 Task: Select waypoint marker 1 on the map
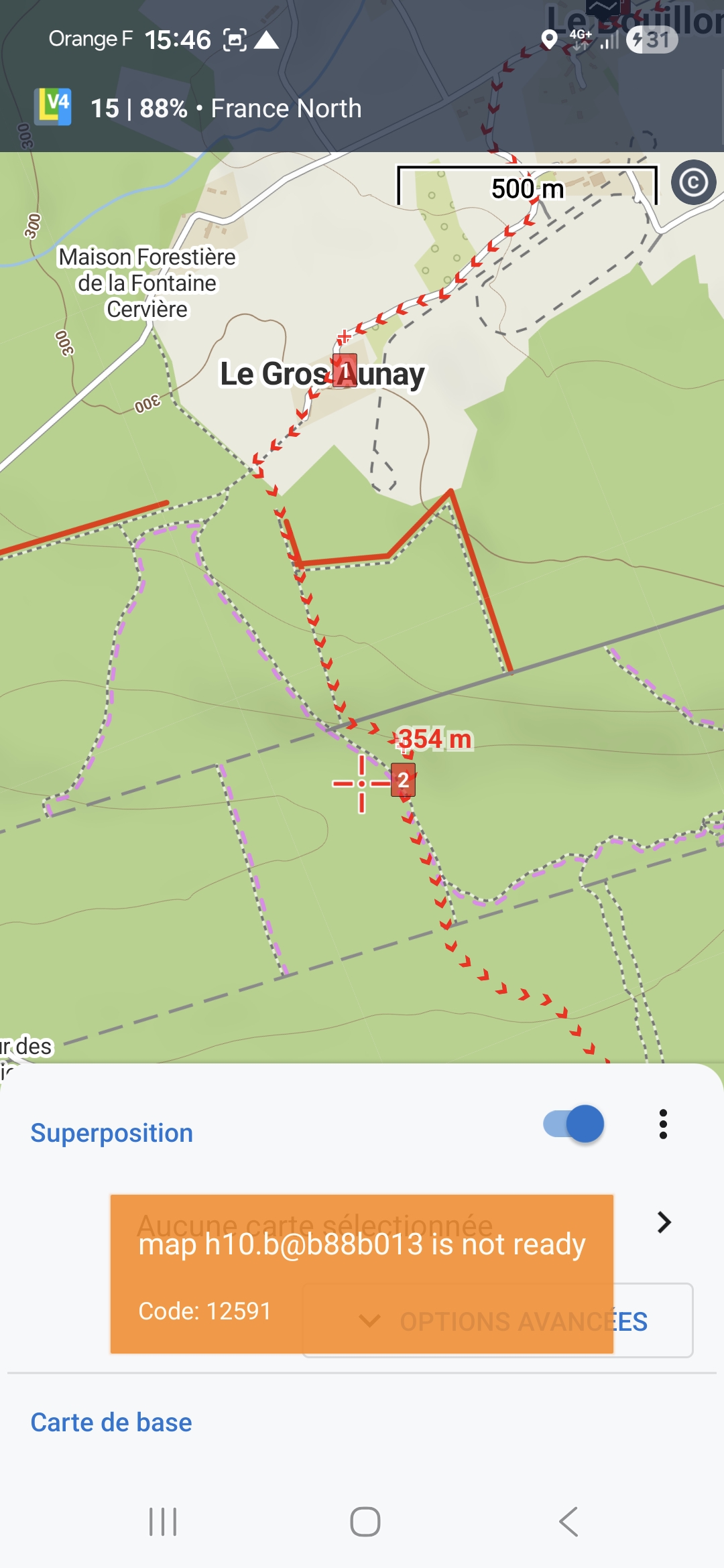coord(345,371)
